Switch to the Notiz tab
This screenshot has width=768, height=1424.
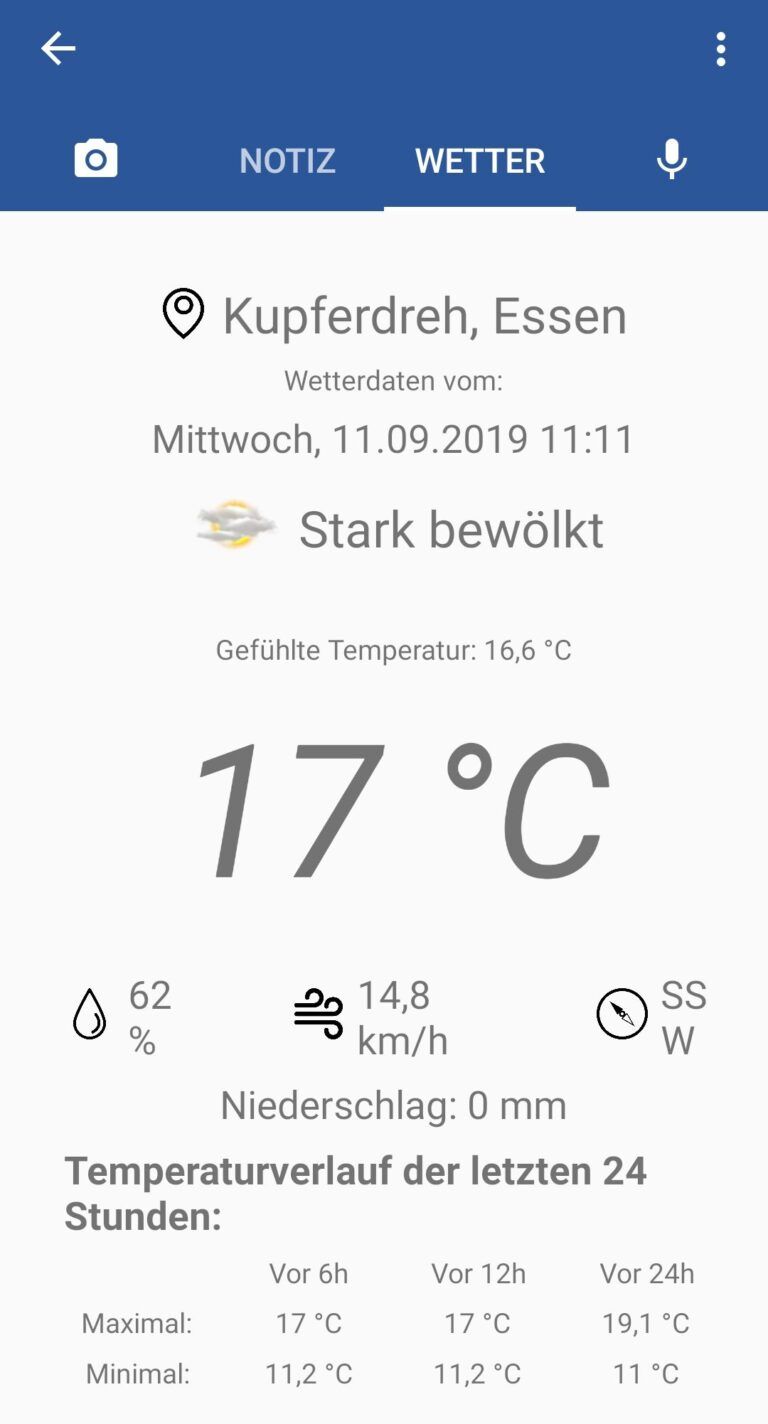pyautogui.click(x=287, y=161)
